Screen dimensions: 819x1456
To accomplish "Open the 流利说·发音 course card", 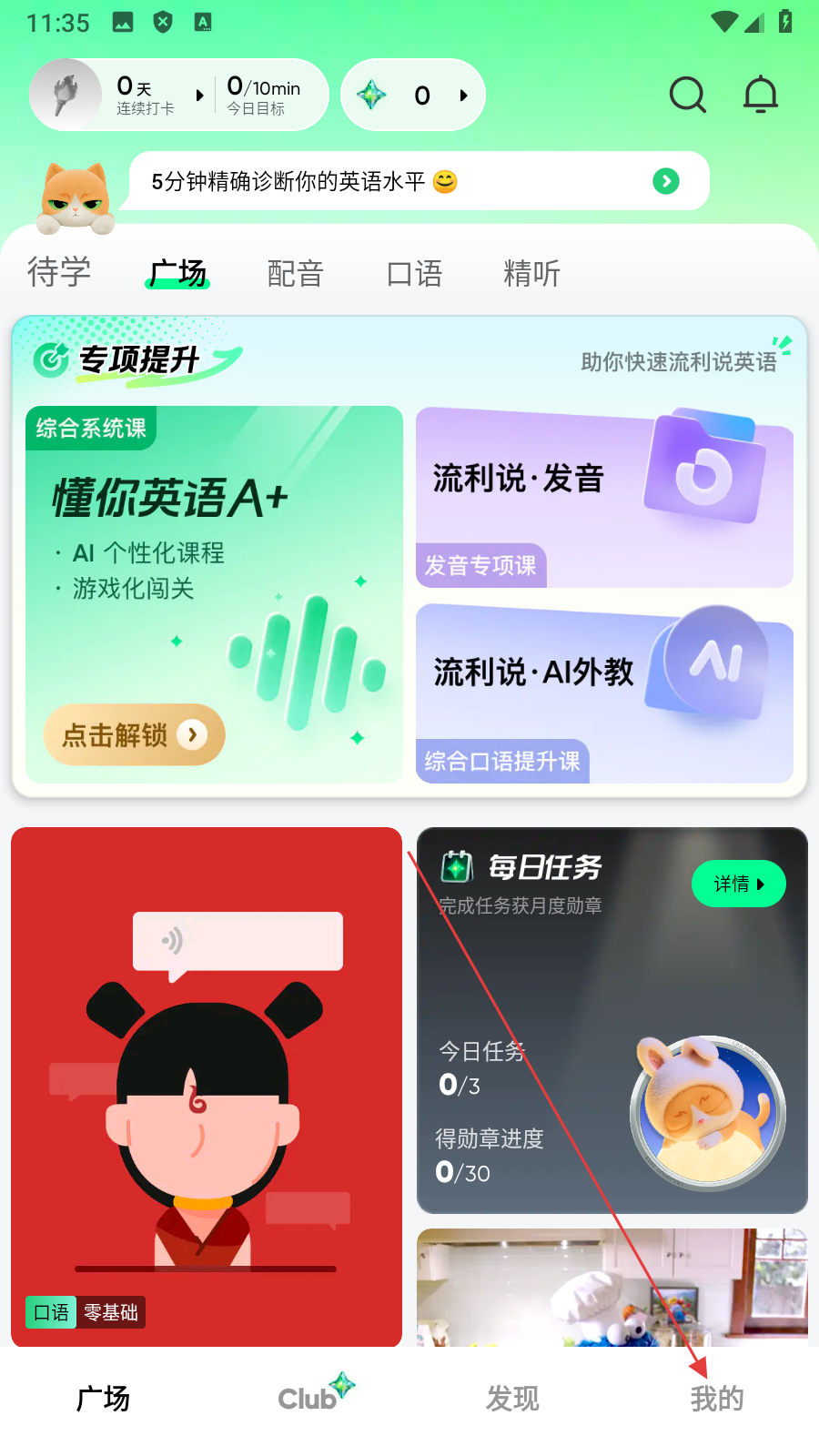I will [x=604, y=497].
